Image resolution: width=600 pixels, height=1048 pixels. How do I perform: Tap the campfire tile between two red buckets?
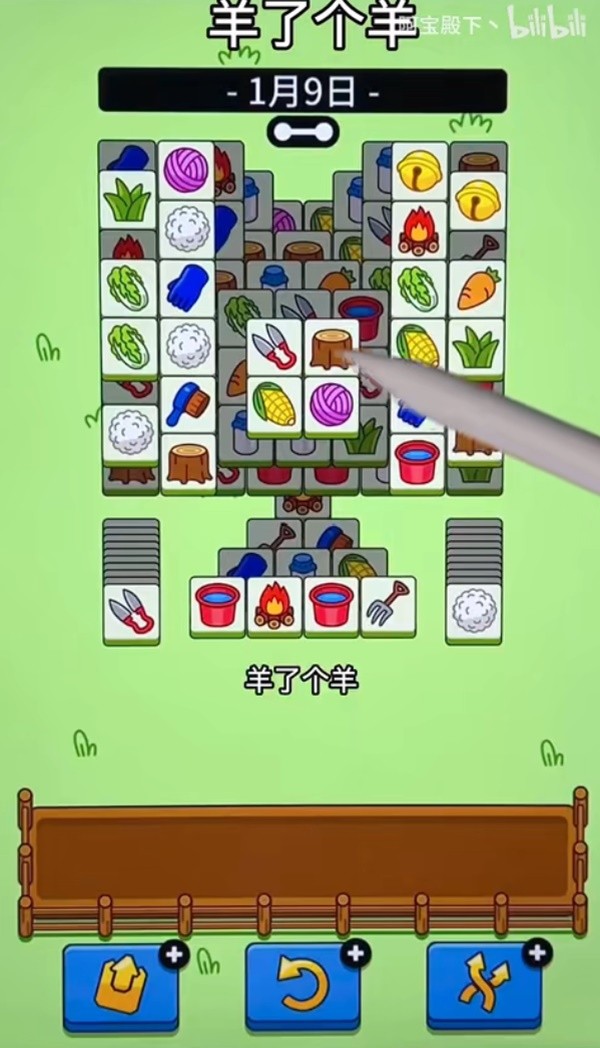point(274,605)
